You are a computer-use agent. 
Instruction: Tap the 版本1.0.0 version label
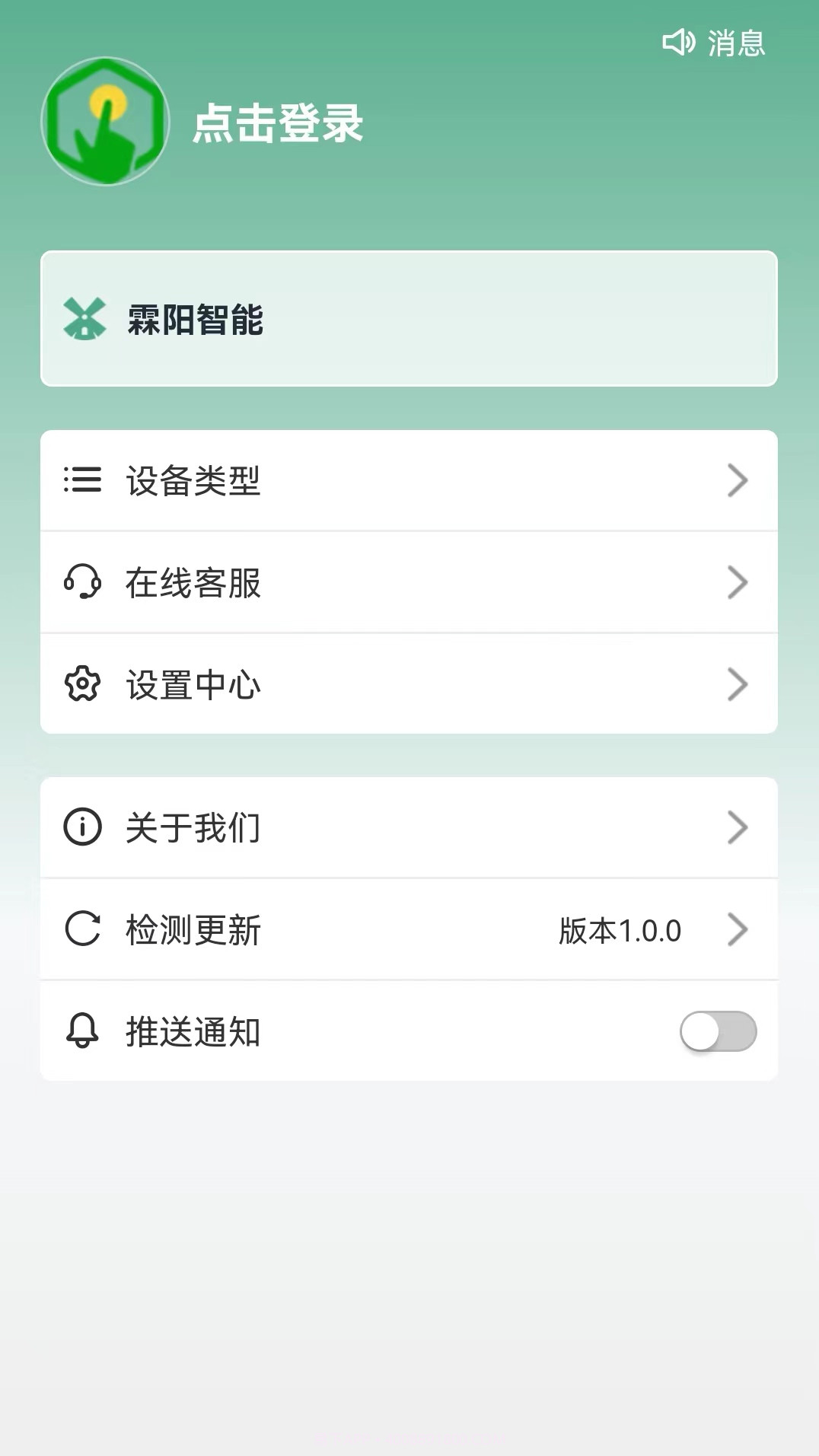[620, 930]
